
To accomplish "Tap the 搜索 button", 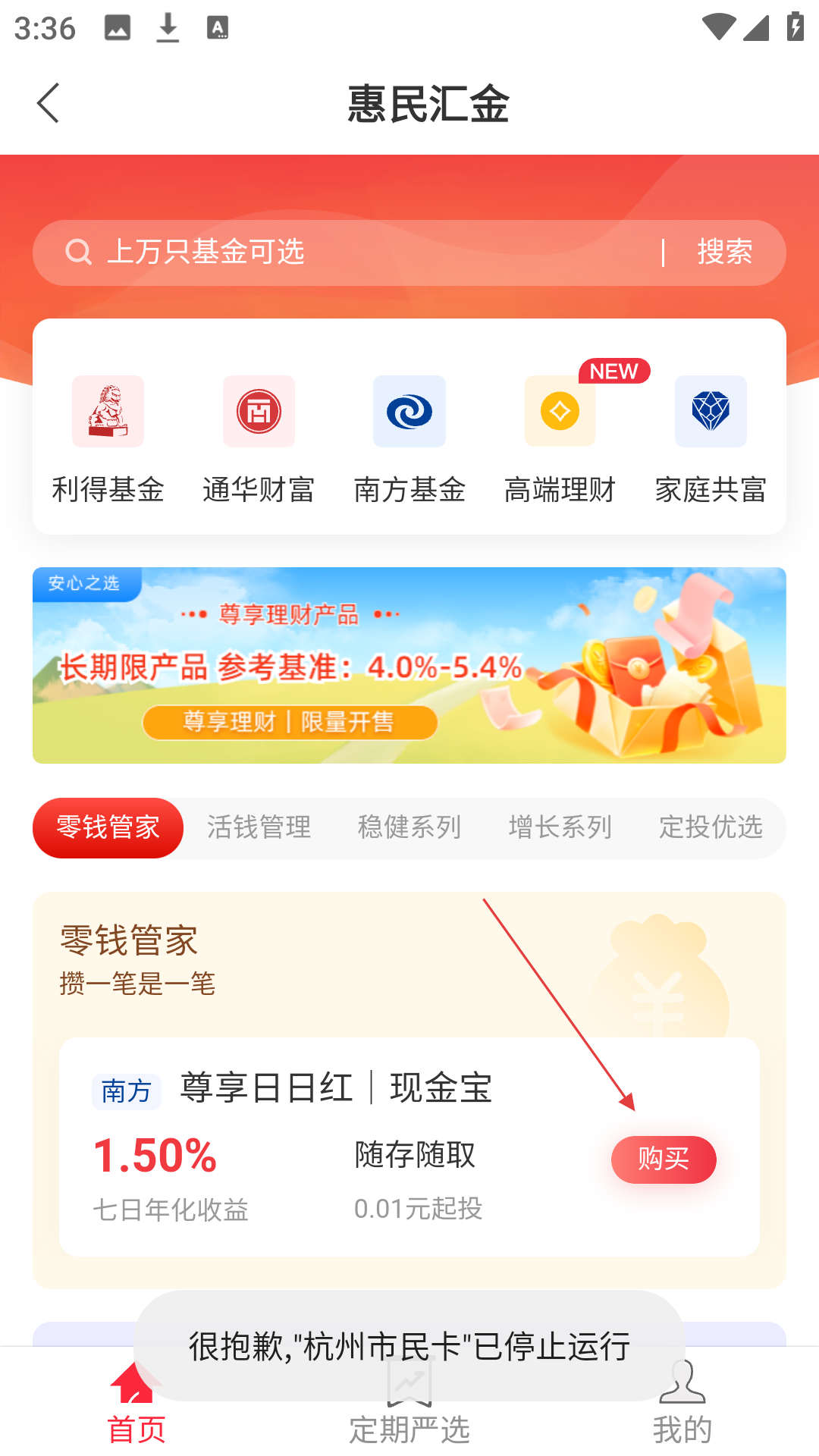I will 724,253.
